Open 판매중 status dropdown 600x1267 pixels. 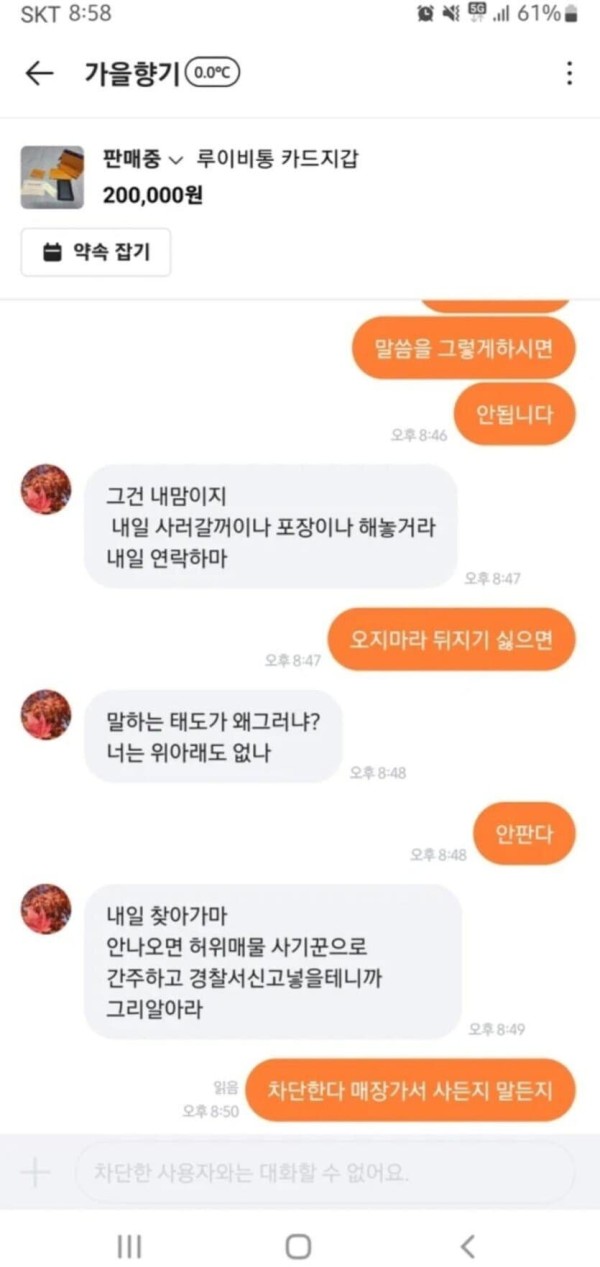click(143, 159)
